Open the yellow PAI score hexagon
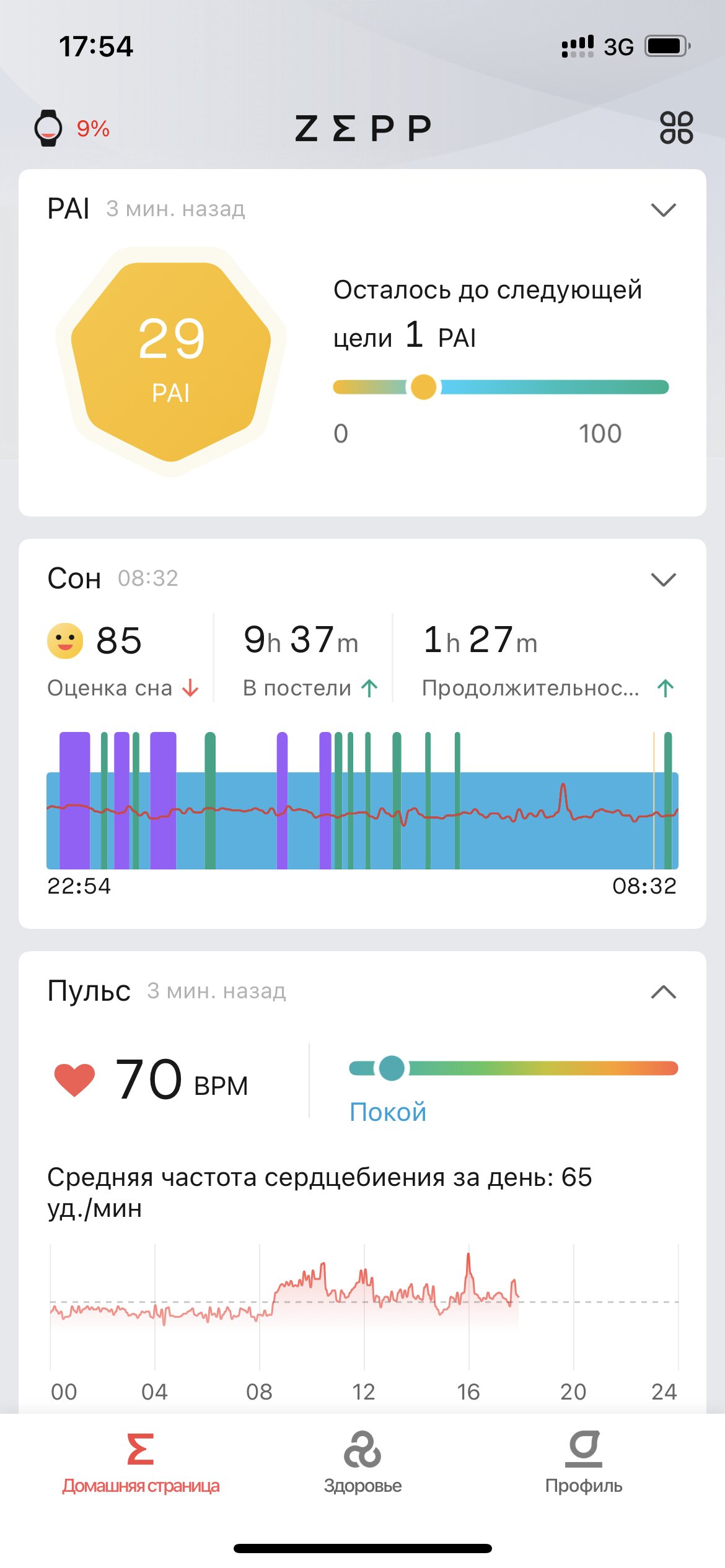725x1568 pixels. coord(171,362)
